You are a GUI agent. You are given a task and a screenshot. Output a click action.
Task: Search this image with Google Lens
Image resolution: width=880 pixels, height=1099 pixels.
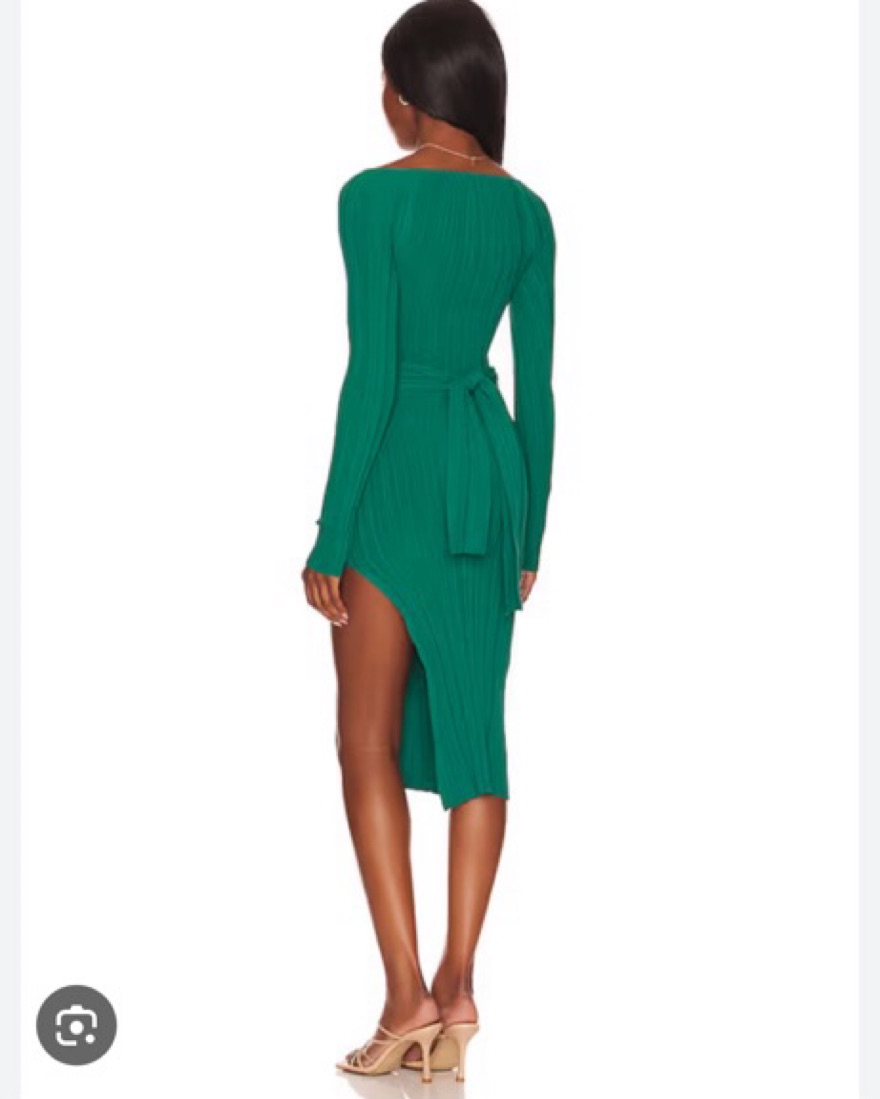tap(77, 1025)
